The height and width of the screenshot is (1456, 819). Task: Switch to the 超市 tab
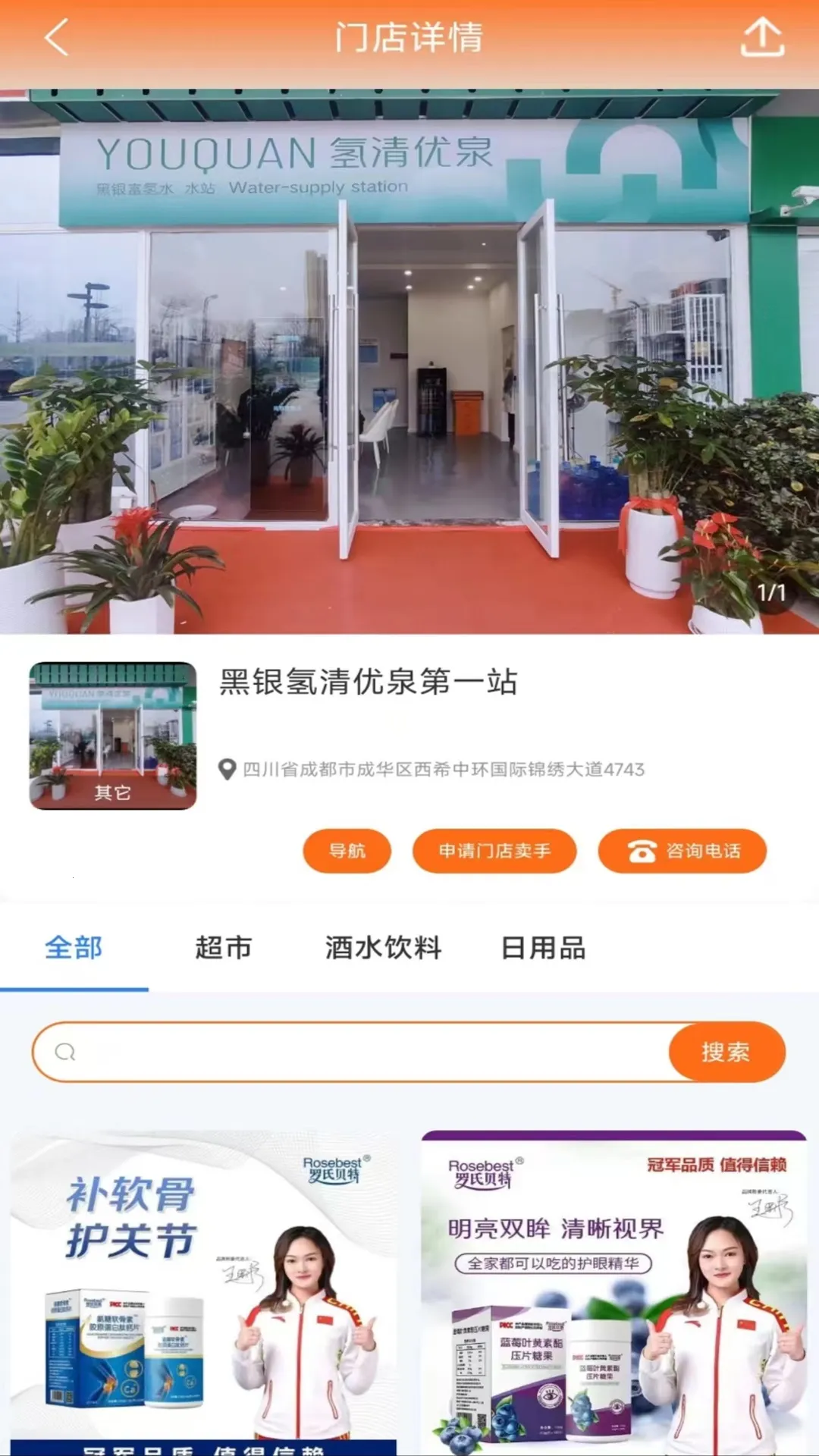point(223,948)
